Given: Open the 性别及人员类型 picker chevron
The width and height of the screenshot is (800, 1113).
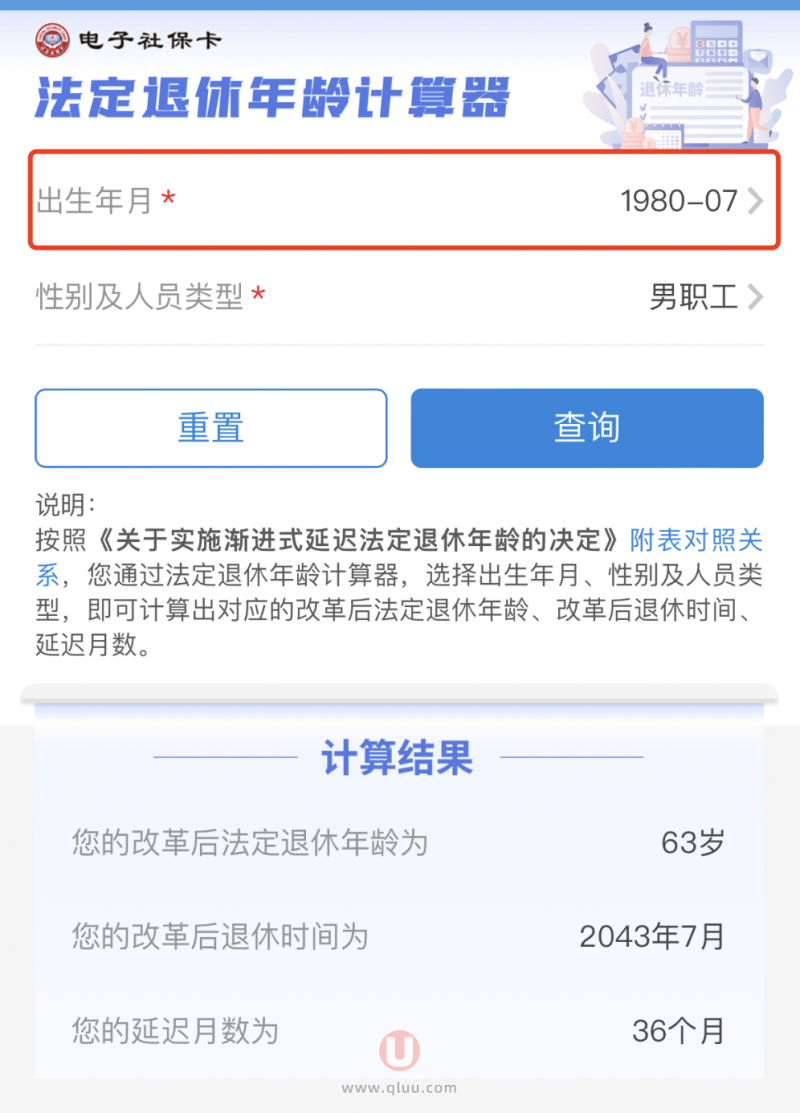Looking at the screenshot, I should (x=758, y=297).
